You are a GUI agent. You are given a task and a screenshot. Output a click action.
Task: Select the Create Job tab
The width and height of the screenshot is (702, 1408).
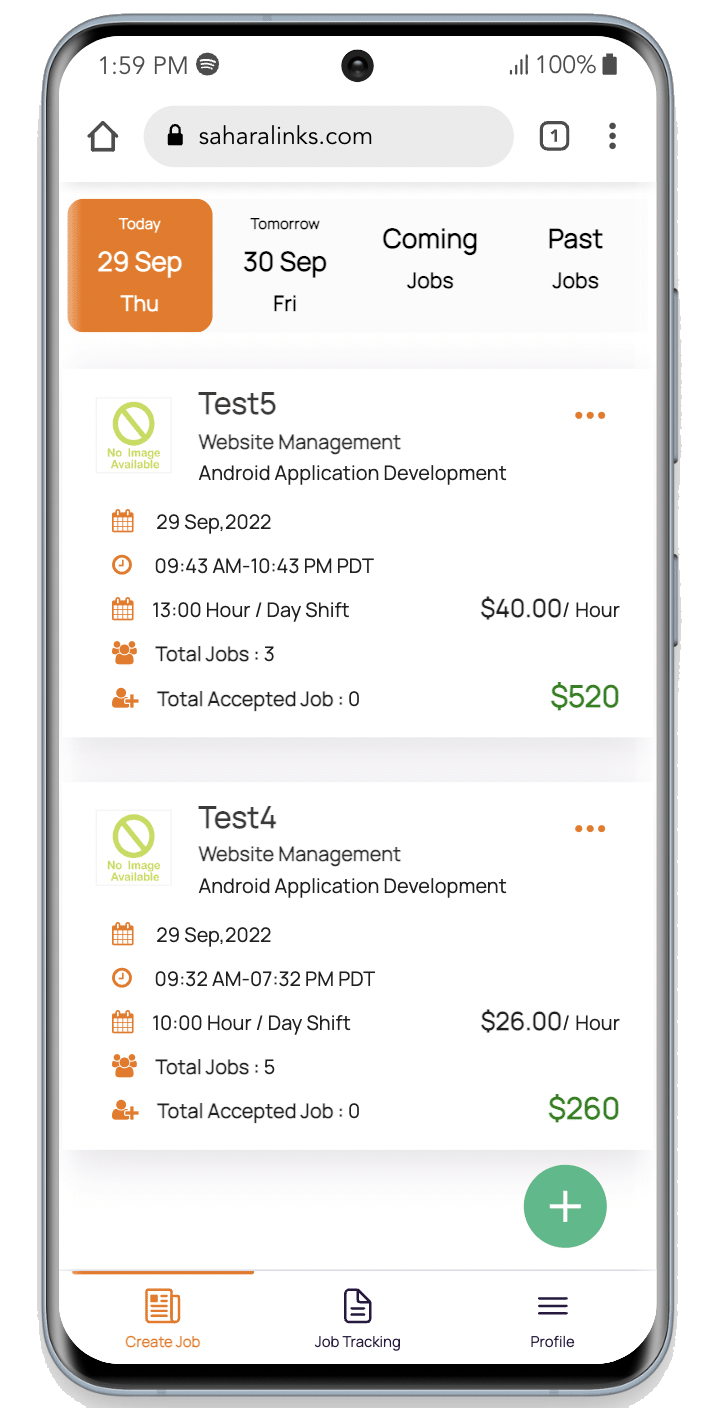pyautogui.click(x=162, y=1318)
